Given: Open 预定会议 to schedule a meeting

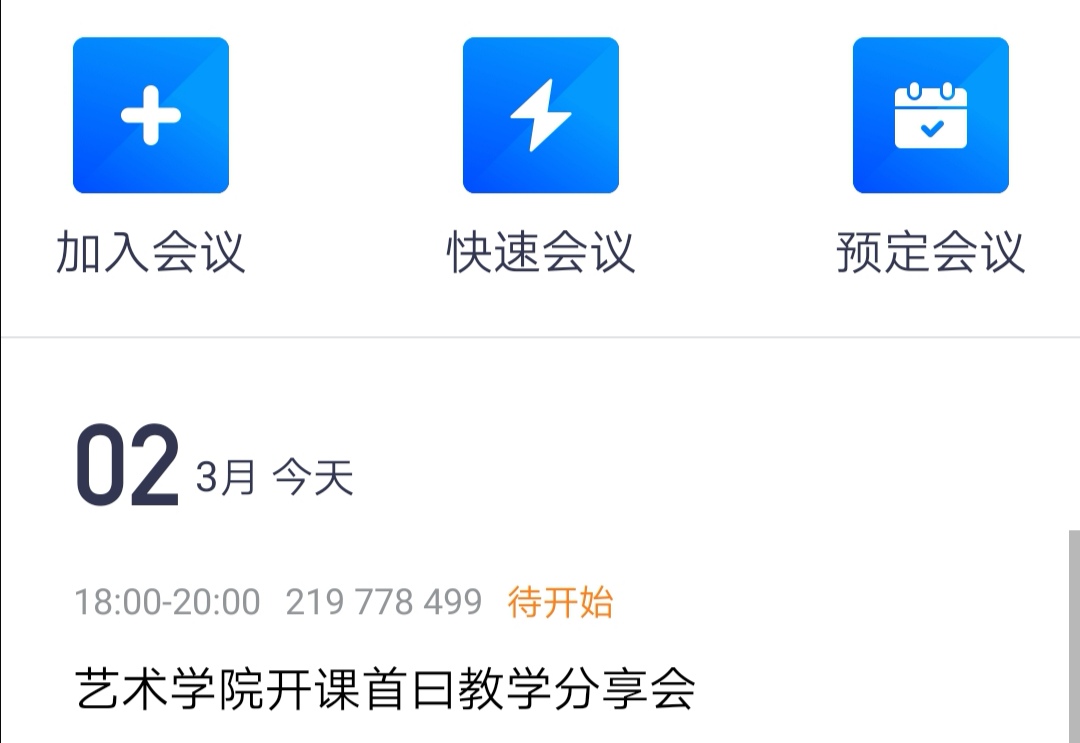Looking at the screenshot, I should point(930,116).
